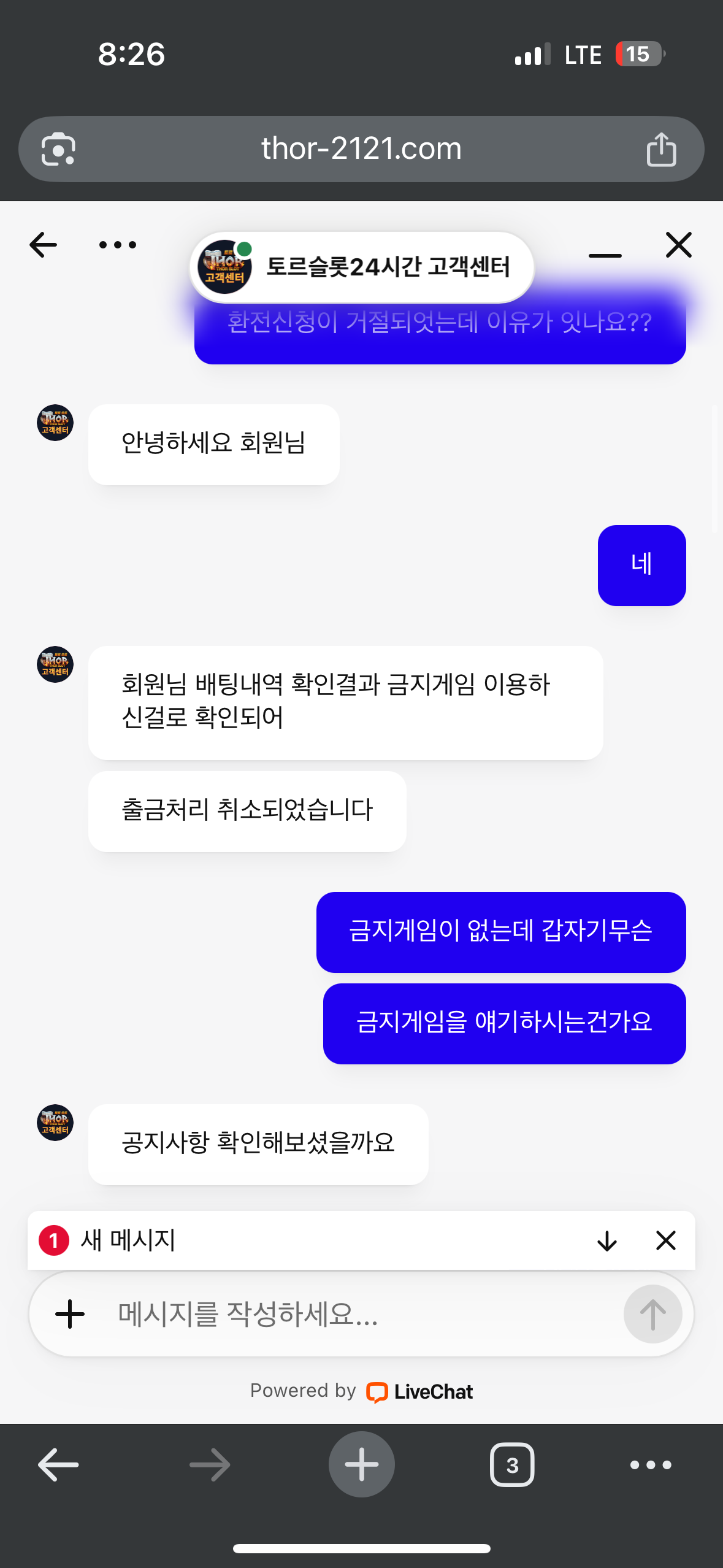View the 3 open browser tabs
Image resolution: width=723 pixels, height=1568 pixels.
click(512, 1465)
